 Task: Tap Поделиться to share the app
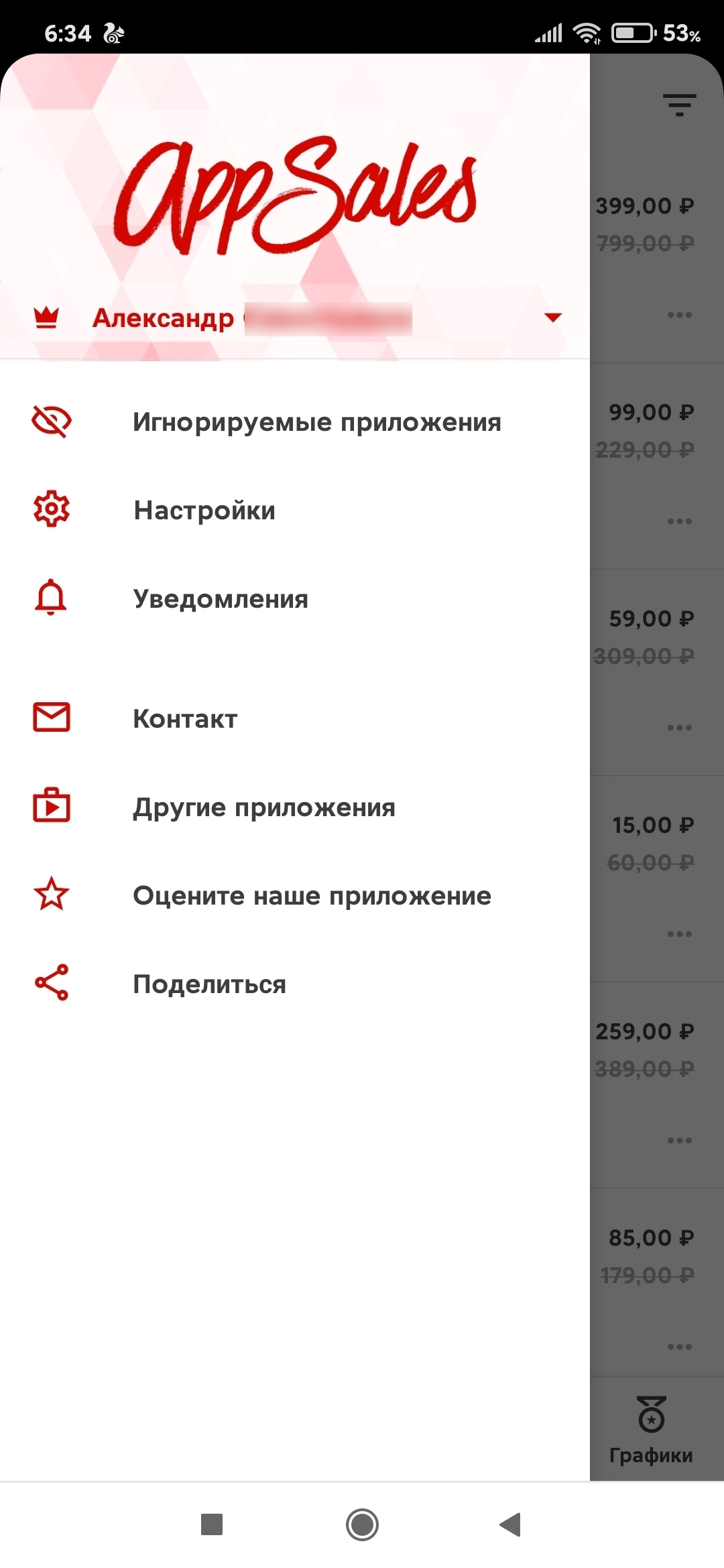[209, 984]
